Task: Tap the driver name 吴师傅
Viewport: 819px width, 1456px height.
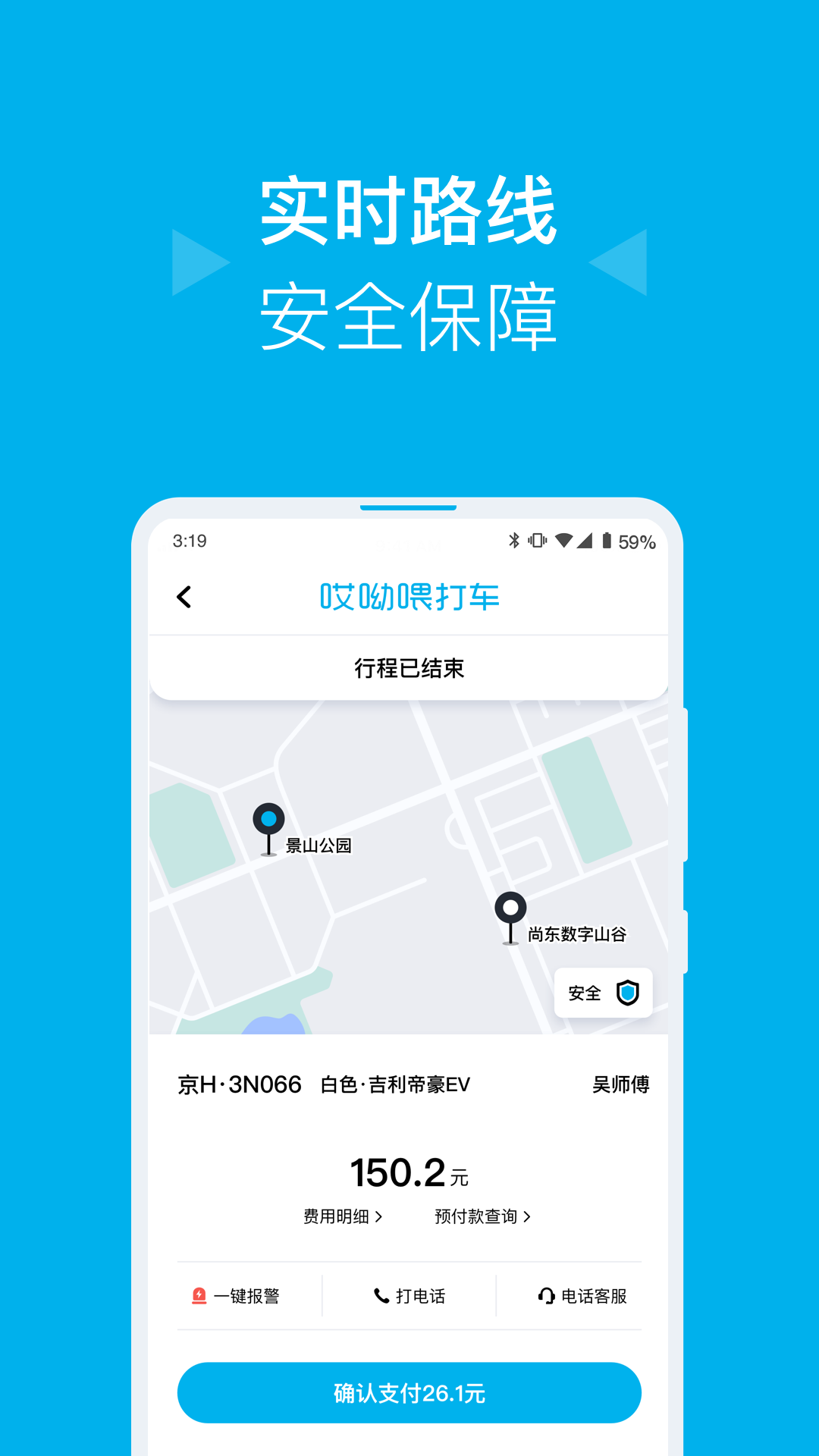Action: tap(620, 1084)
